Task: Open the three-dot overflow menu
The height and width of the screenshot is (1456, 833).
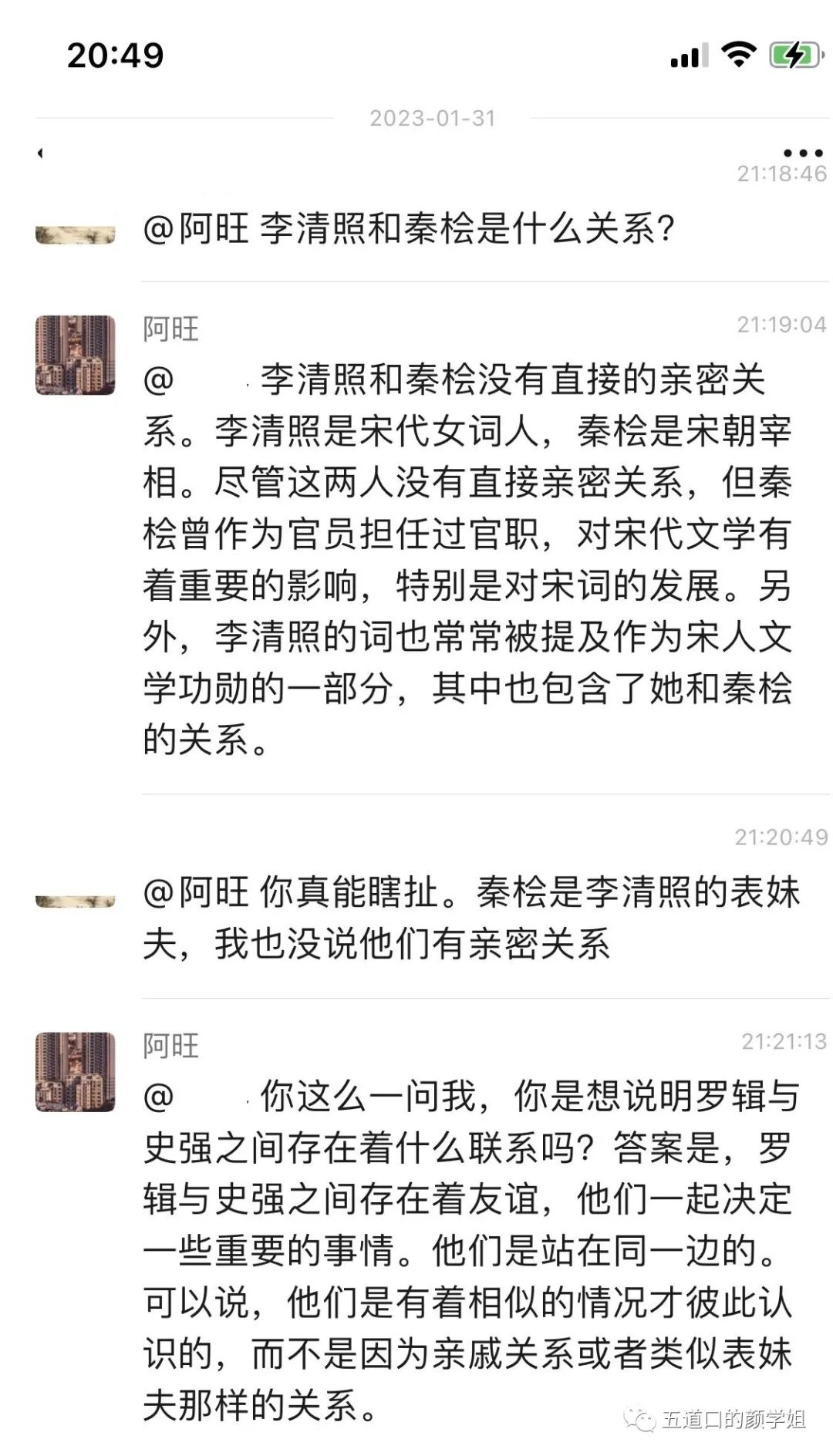Action: (803, 153)
